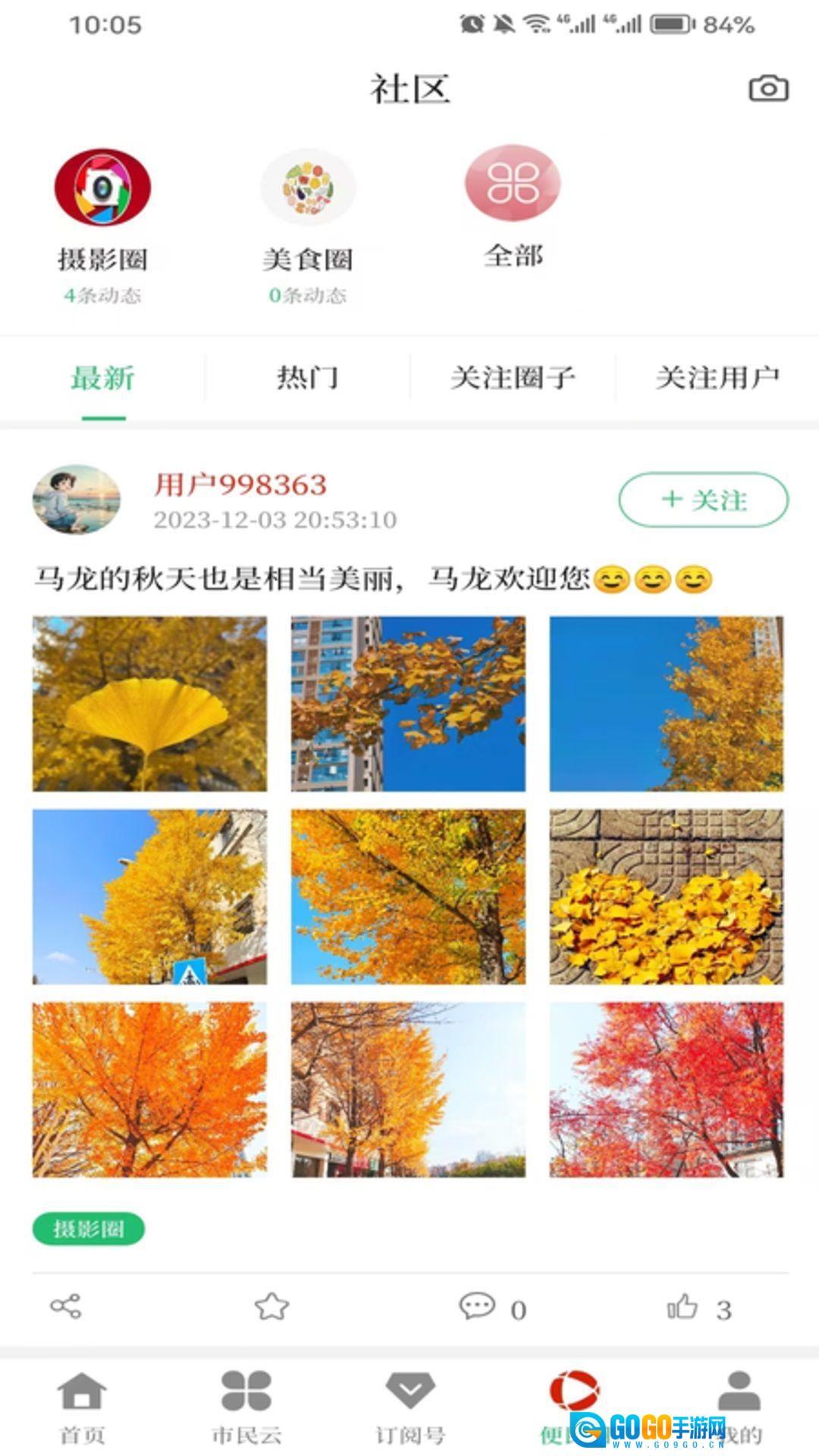Switch to the 关注用户 tab
Screen dimensions: 819x1456
[717, 378]
